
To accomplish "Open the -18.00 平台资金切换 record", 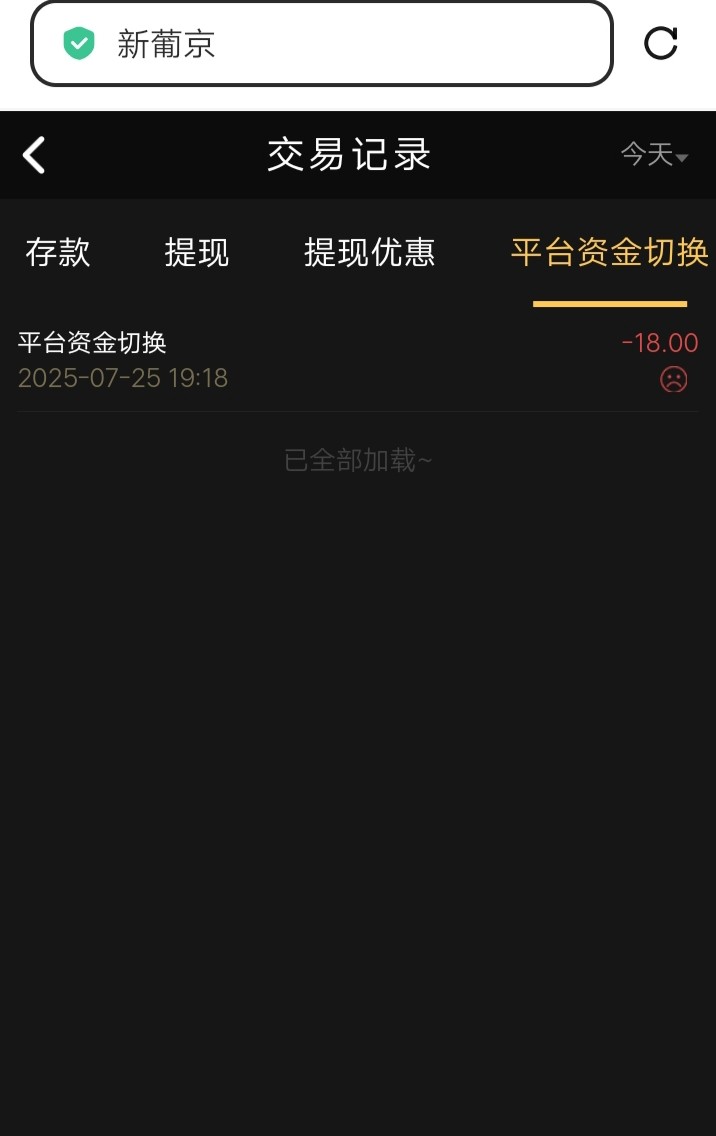I will (x=357, y=360).
